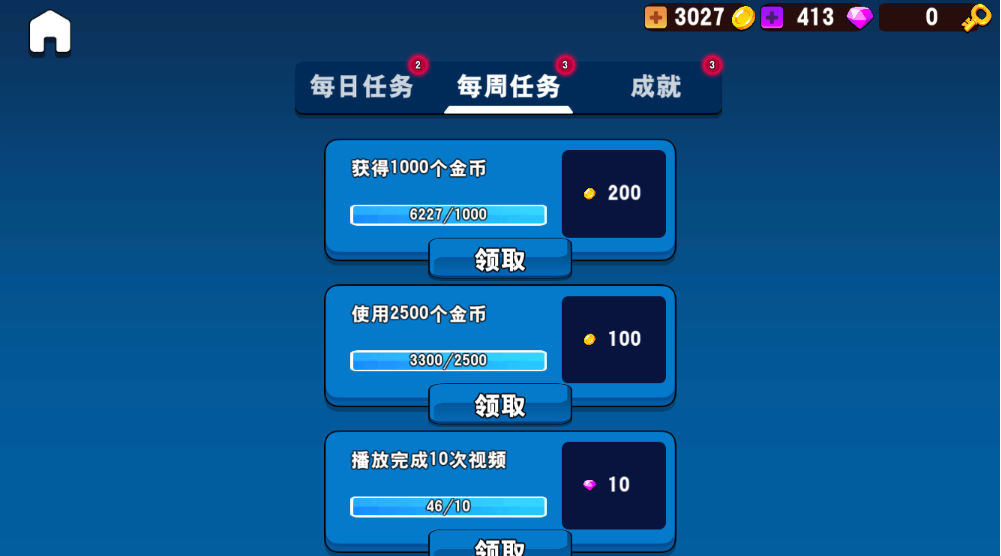The width and height of the screenshot is (1001, 556).
Task: Claim reward for 使用2500个金币 task
Action: click(x=500, y=405)
